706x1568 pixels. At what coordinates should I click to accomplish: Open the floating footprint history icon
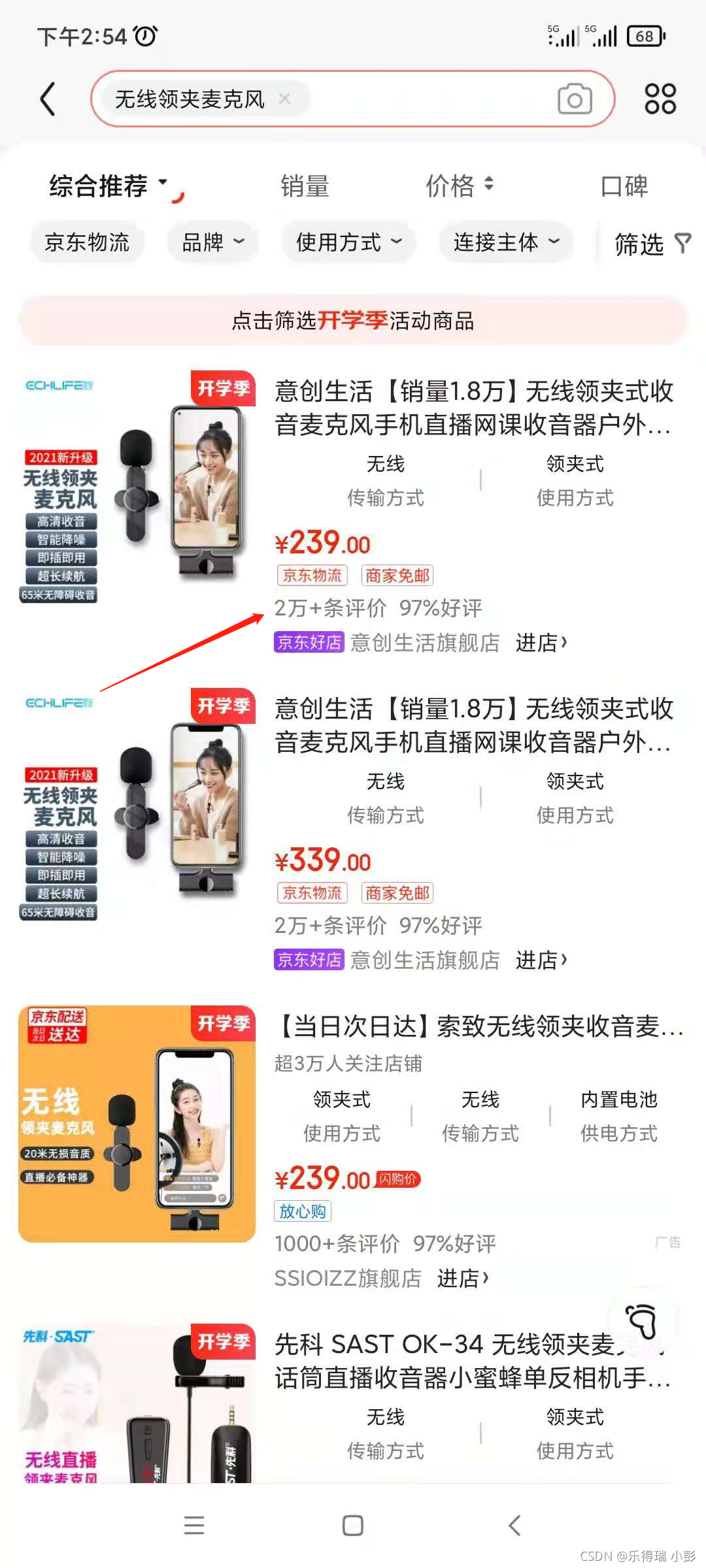click(641, 1321)
